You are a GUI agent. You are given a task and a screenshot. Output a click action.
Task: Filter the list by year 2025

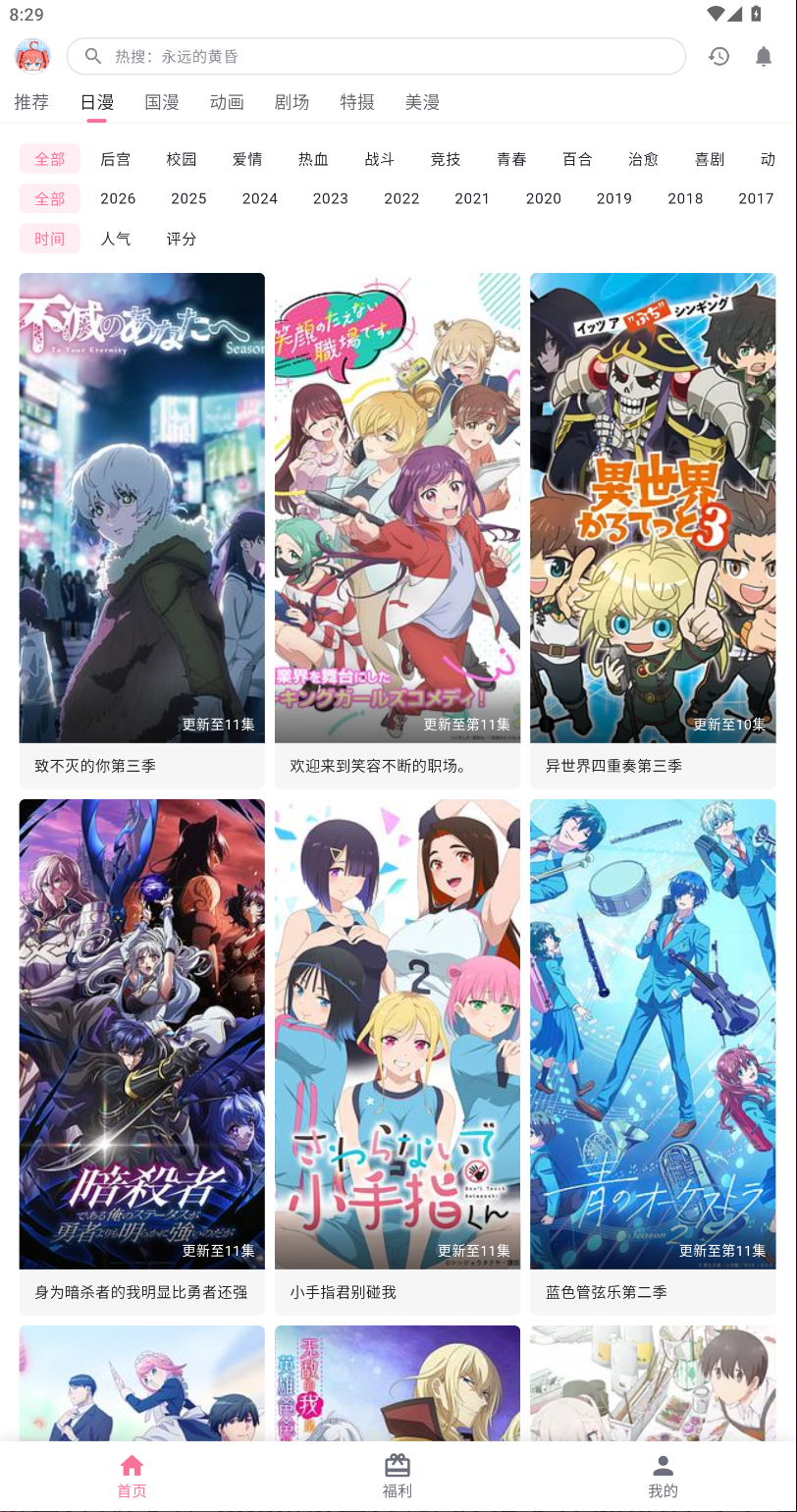[x=188, y=198]
